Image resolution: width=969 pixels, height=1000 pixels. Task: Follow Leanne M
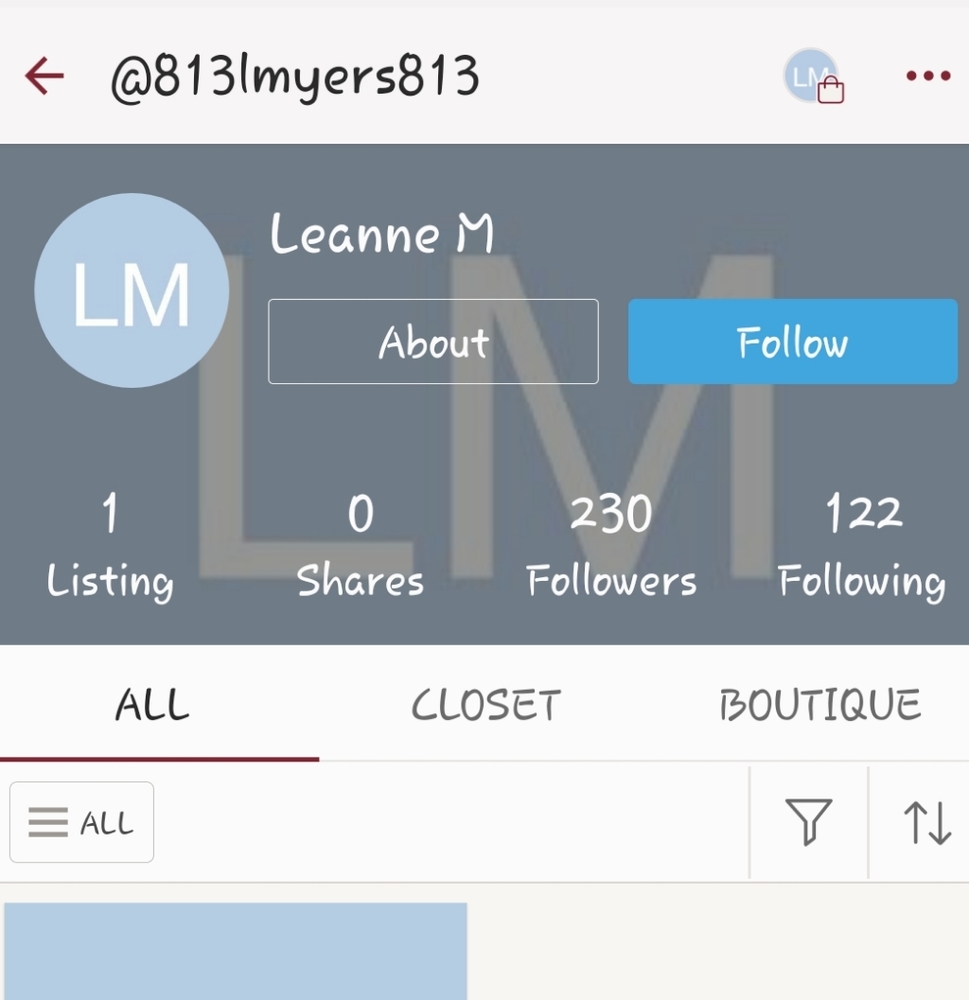[x=792, y=342]
